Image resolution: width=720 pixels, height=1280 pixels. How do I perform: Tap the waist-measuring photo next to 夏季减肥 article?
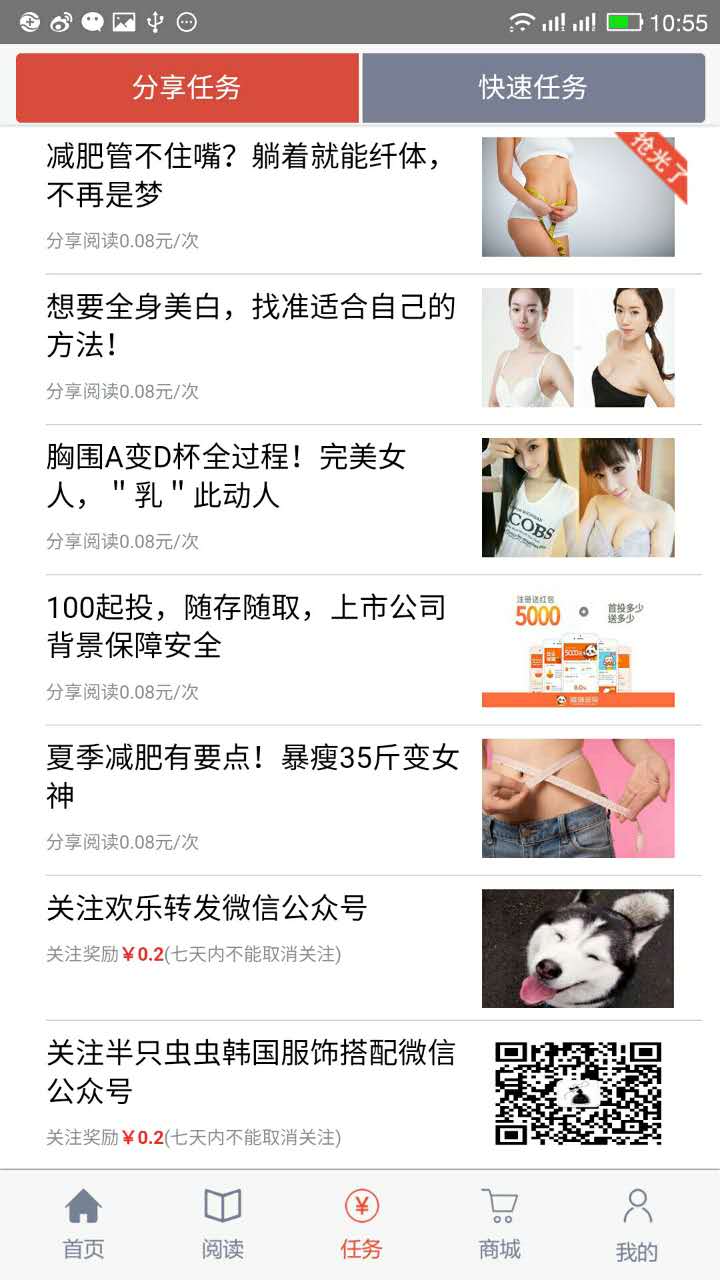578,797
